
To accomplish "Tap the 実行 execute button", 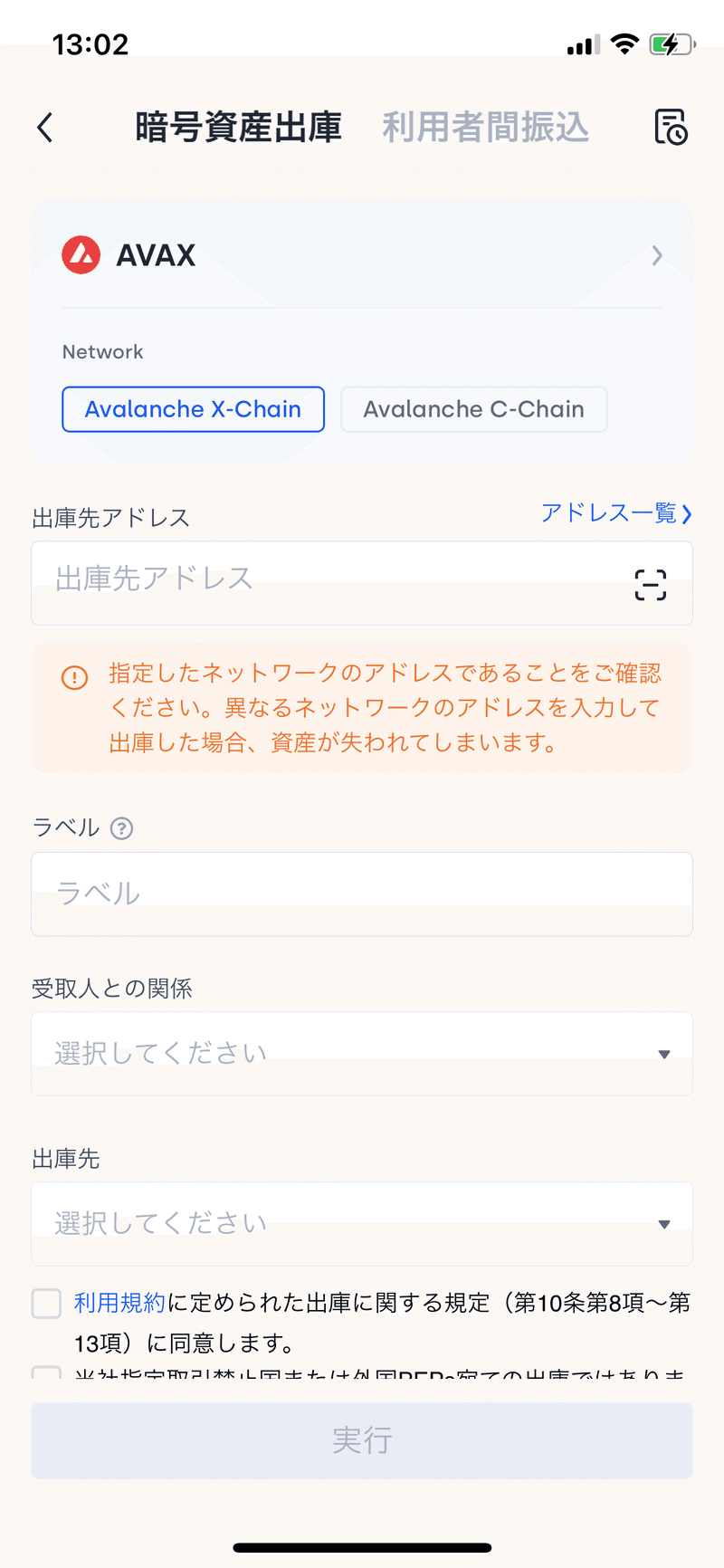I will coord(362,1440).
